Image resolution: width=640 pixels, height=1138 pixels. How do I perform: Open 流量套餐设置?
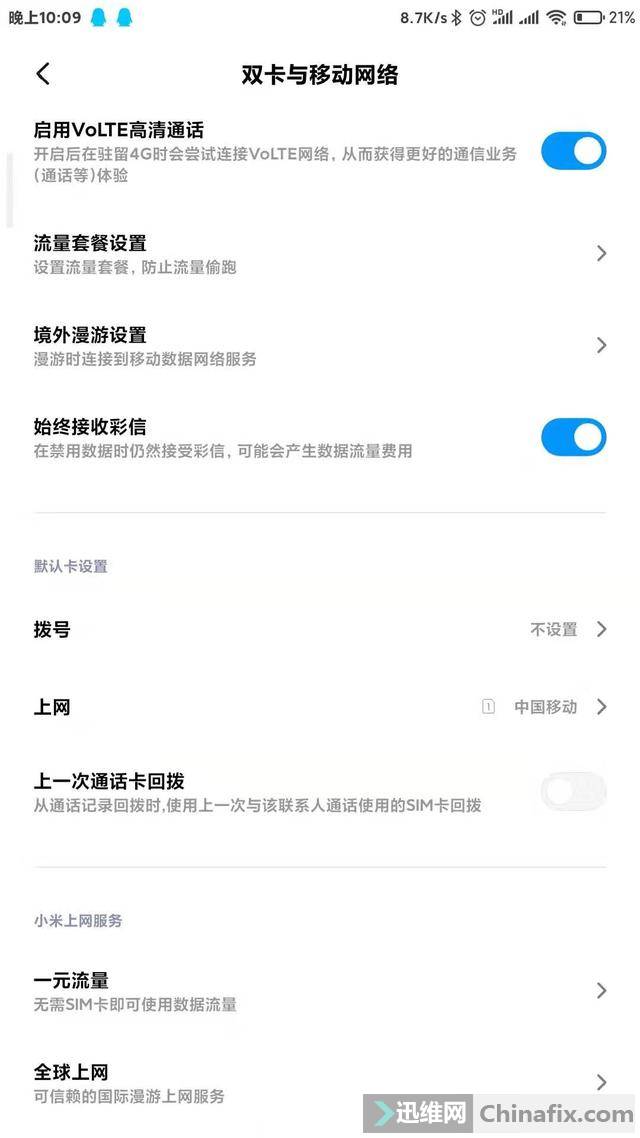[320, 254]
